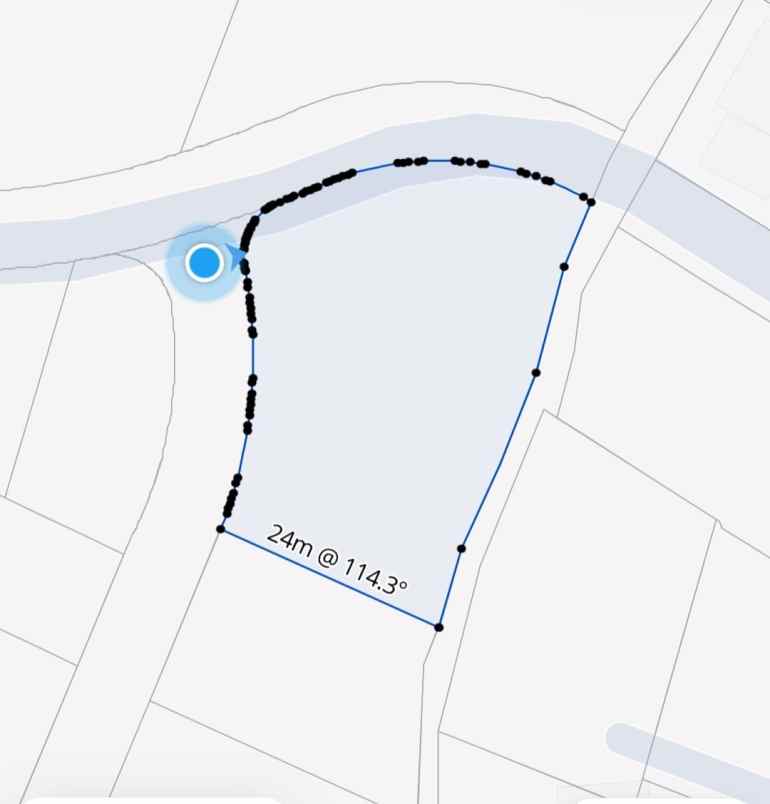Select the shaded measured polygon area
The image size is (770, 804).
[x=400, y=380]
